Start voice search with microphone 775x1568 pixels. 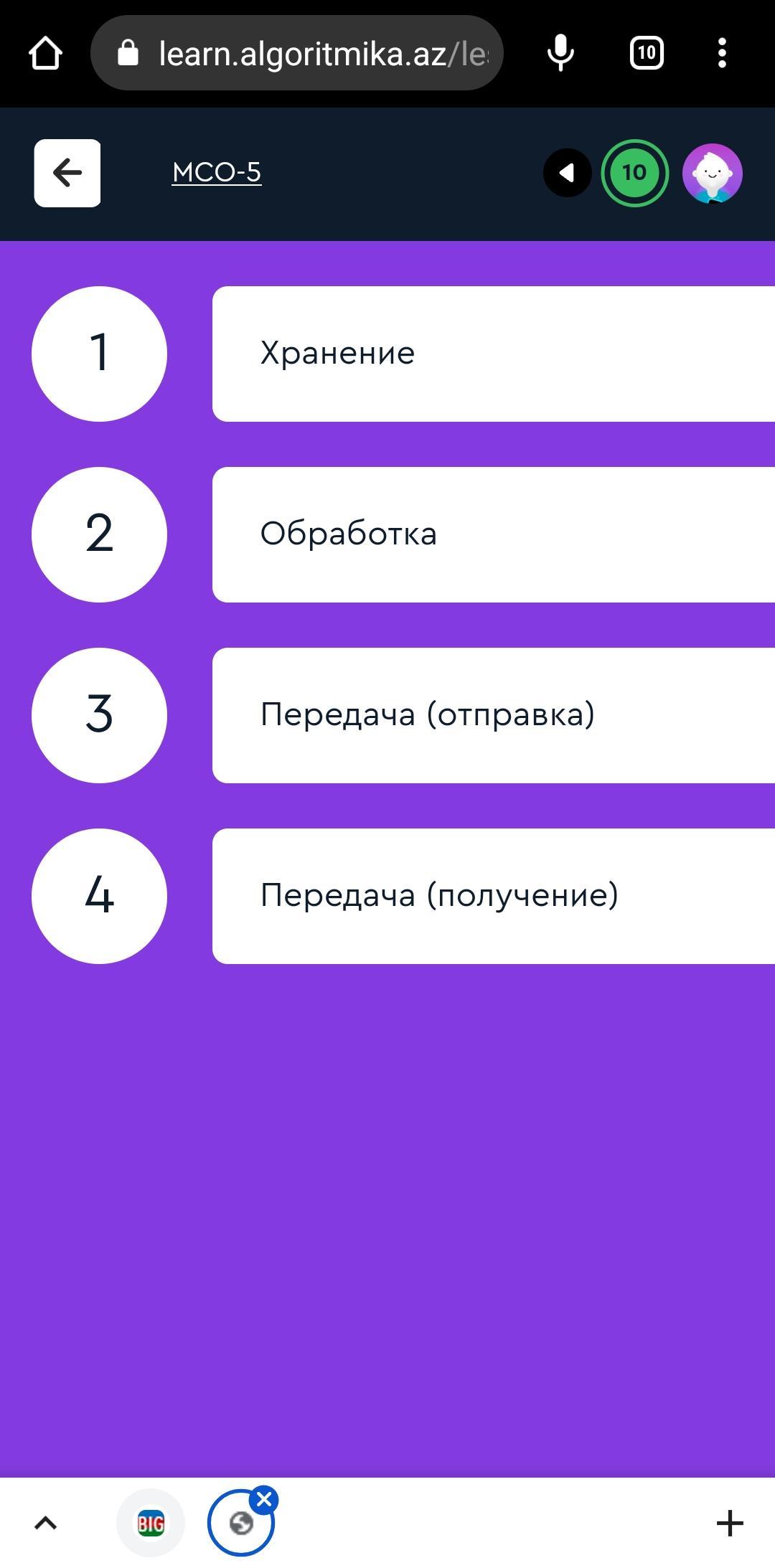coord(560,53)
